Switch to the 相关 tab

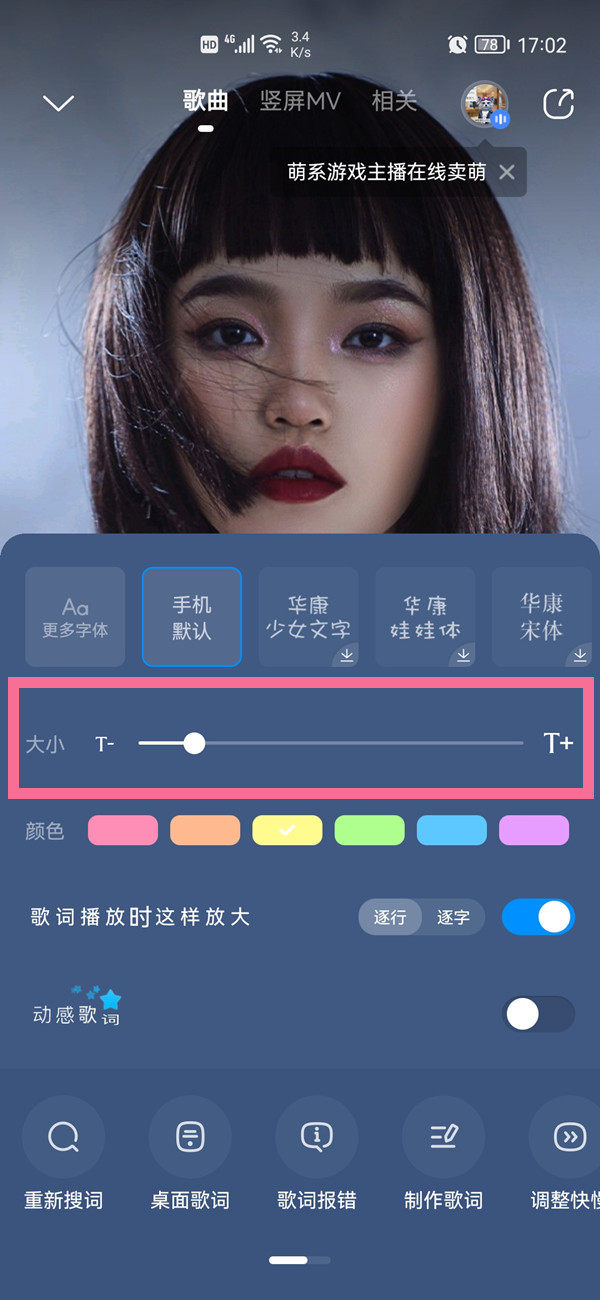click(x=394, y=101)
